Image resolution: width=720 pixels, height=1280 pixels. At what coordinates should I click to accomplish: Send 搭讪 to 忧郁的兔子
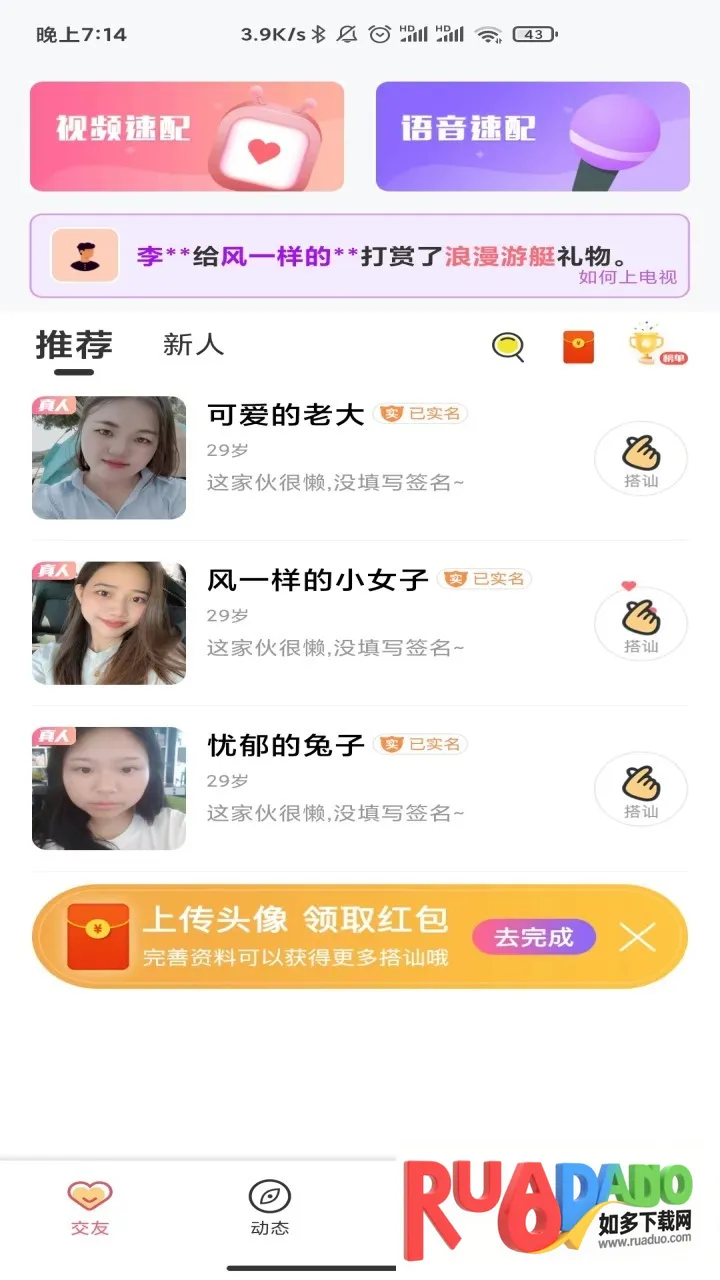coord(641,789)
